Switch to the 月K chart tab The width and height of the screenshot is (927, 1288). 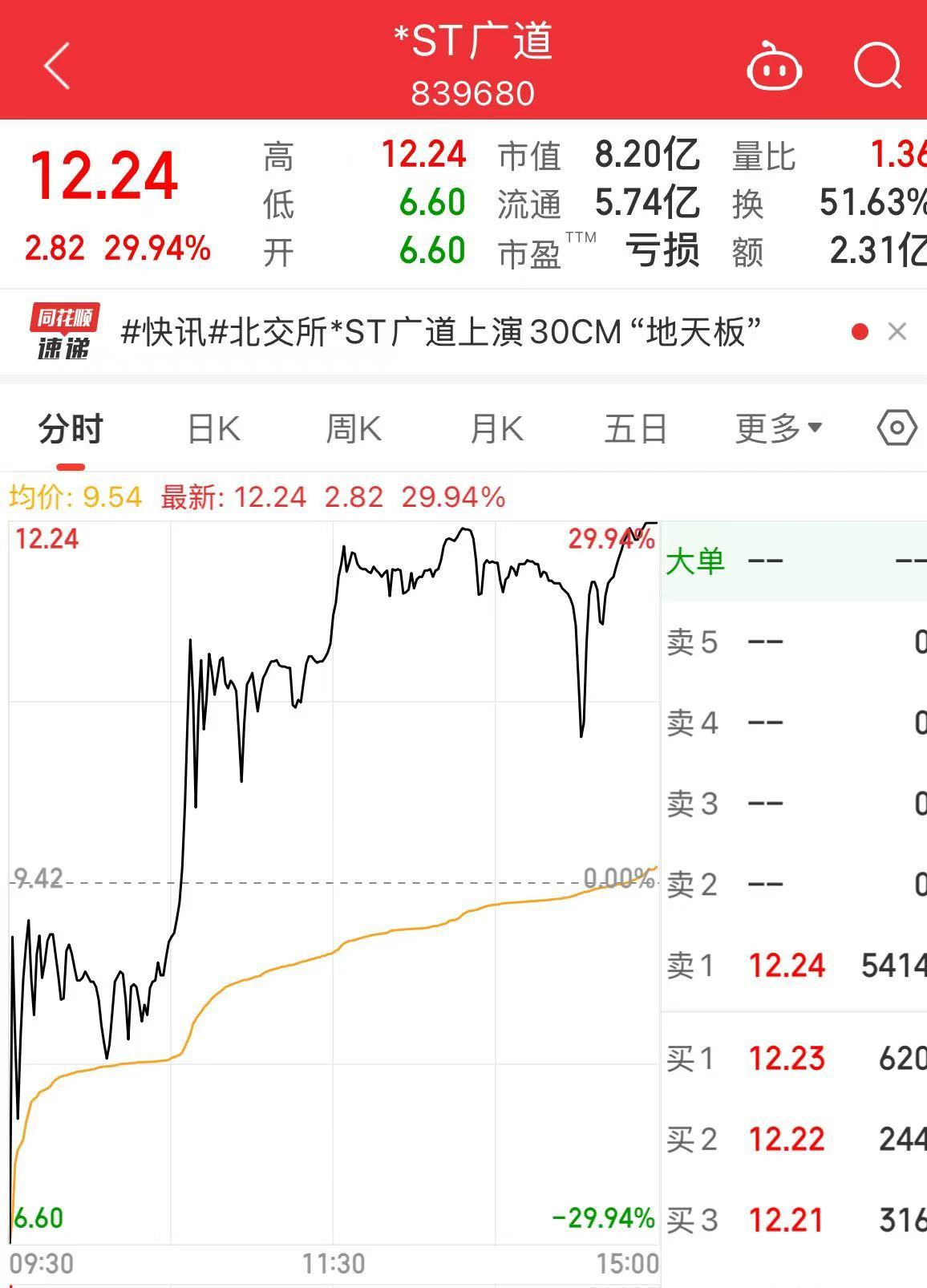(x=496, y=429)
